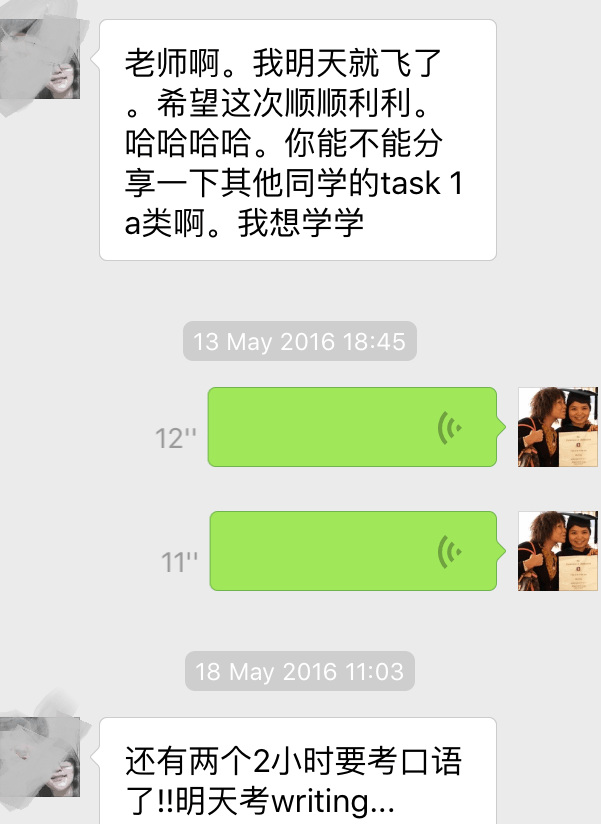View profile of sender of the 老师啊 message
This screenshot has width=601, height=824.
(40, 60)
